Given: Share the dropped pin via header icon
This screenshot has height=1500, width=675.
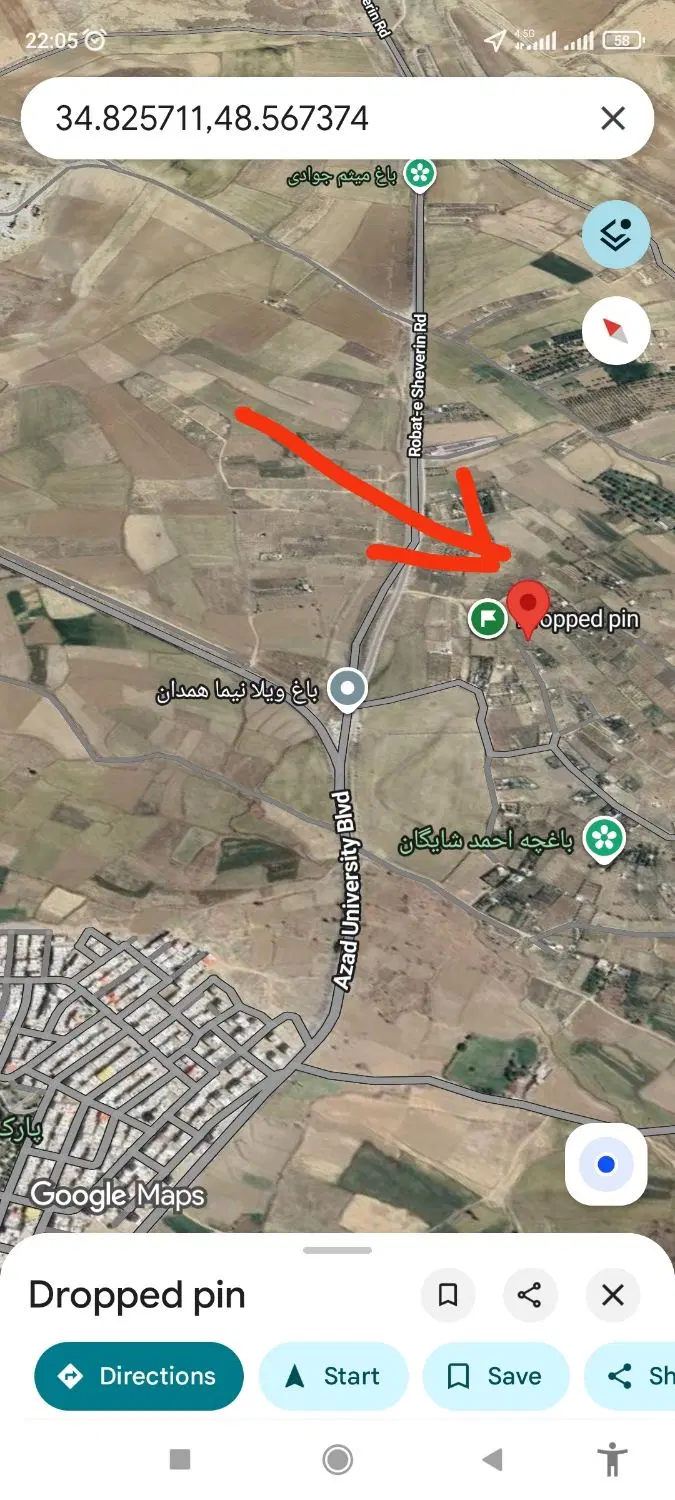Looking at the screenshot, I should [530, 1295].
